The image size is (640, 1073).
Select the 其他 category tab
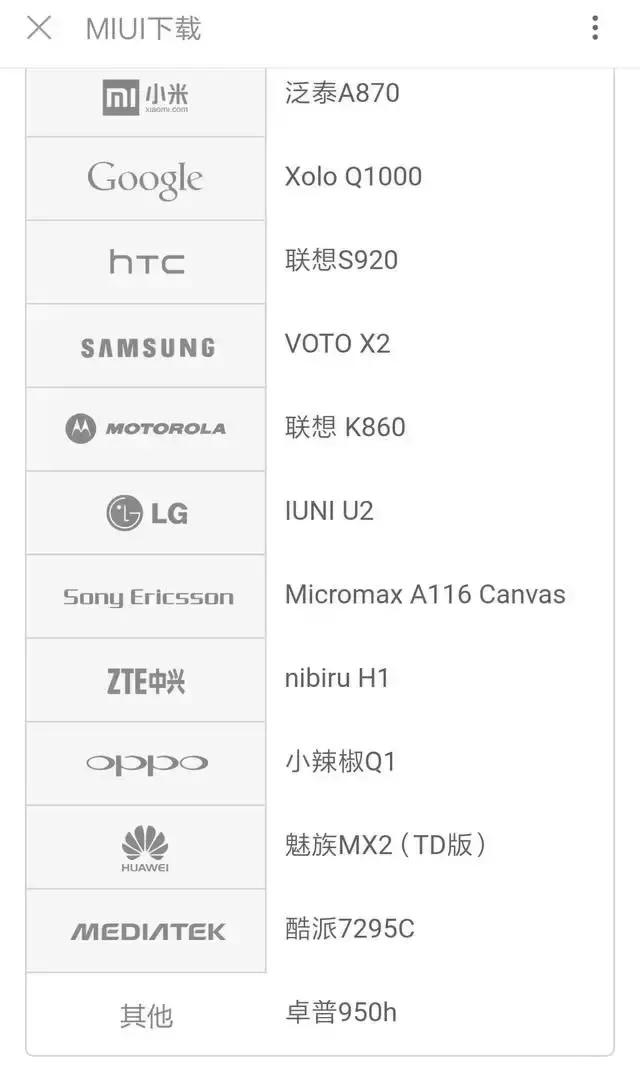[x=146, y=1016]
